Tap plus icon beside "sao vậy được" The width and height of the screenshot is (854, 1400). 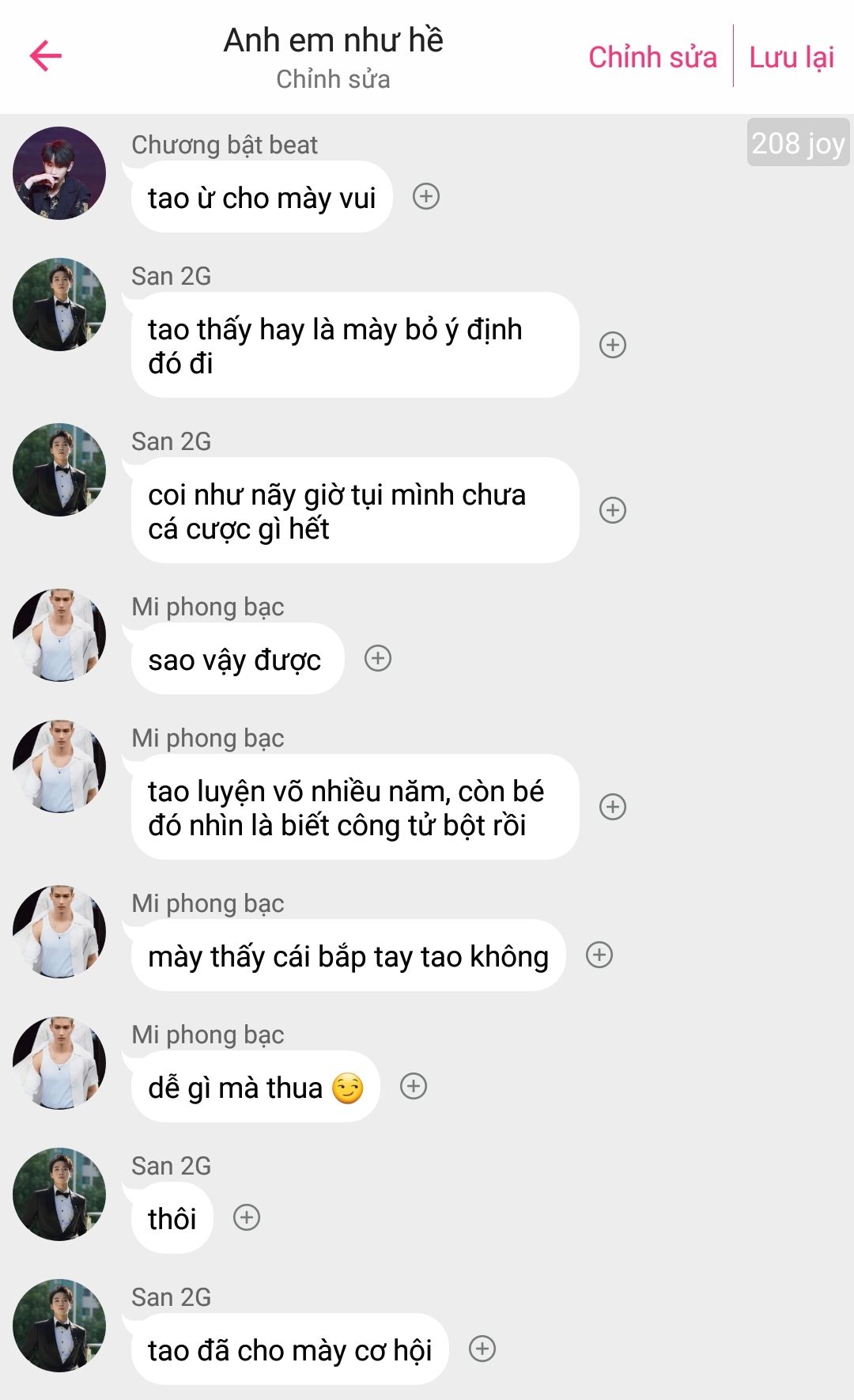point(378,658)
